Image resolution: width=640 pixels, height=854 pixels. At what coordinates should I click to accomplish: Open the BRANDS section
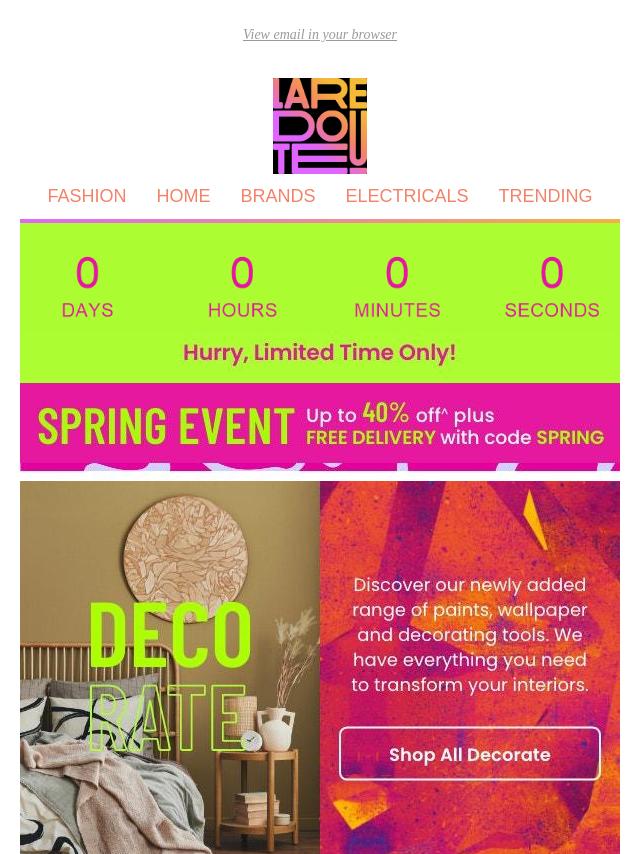tap(277, 196)
